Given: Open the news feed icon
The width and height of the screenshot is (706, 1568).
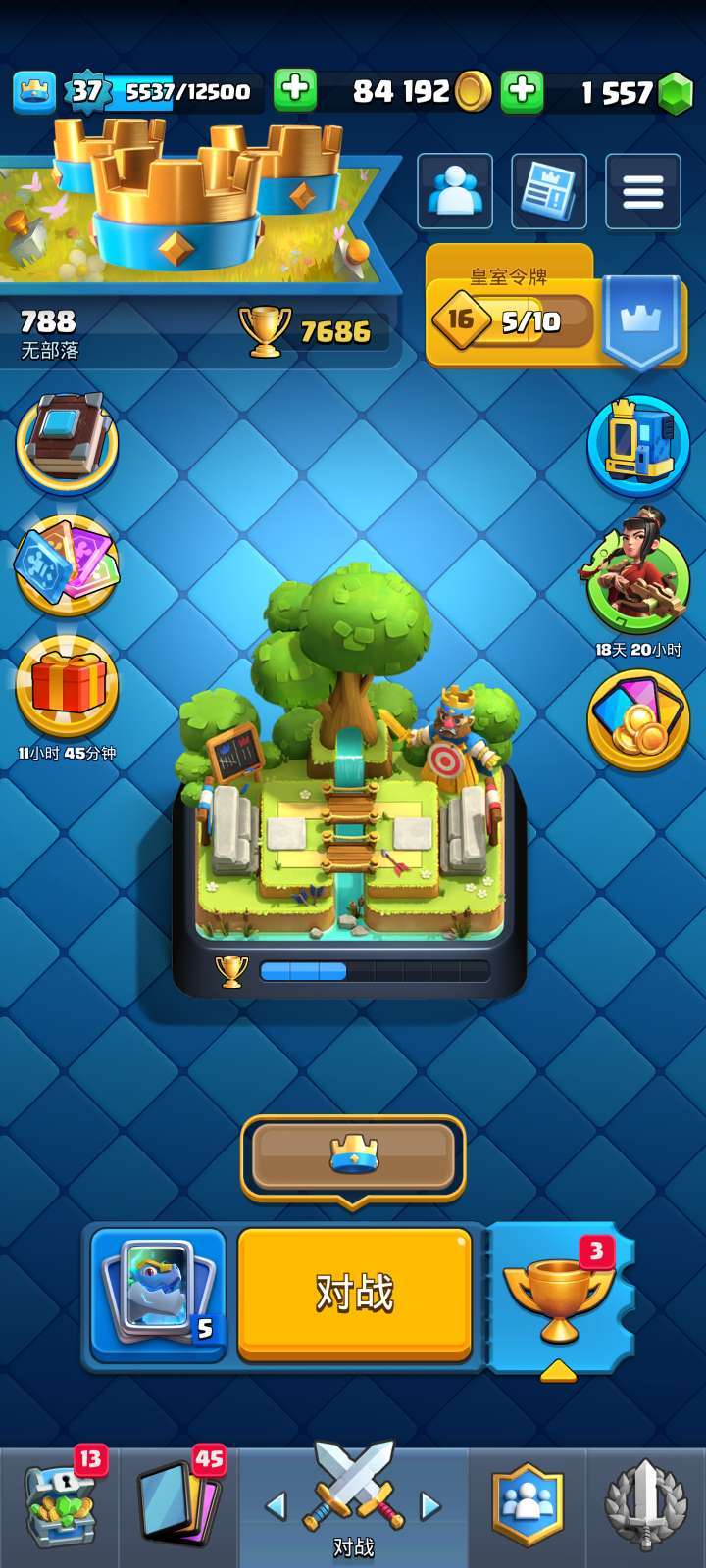Looking at the screenshot, I should click(549, 191).
